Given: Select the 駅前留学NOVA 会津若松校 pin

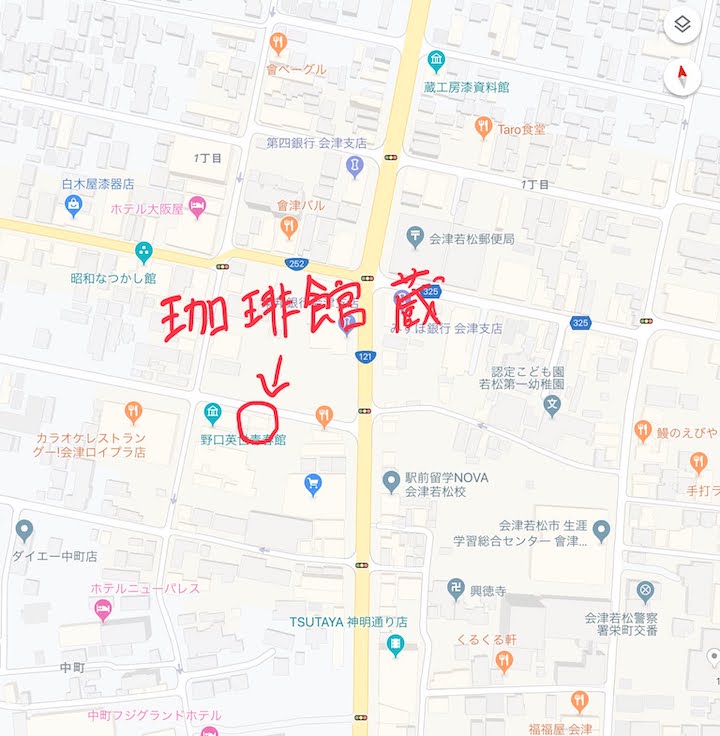Looking at the screenshot, I should [x=392, y=482].
